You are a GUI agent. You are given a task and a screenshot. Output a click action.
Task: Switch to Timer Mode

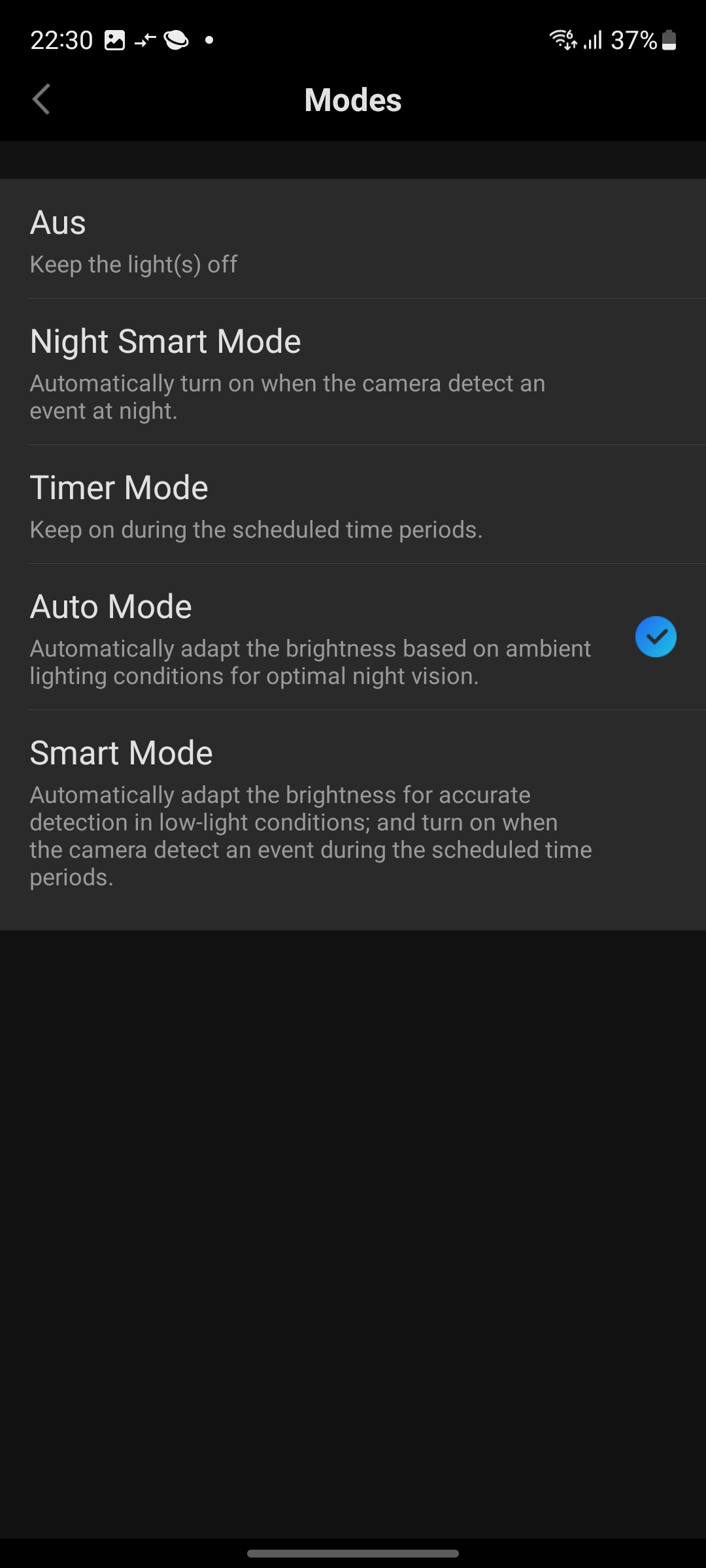[x=353, y=506]
